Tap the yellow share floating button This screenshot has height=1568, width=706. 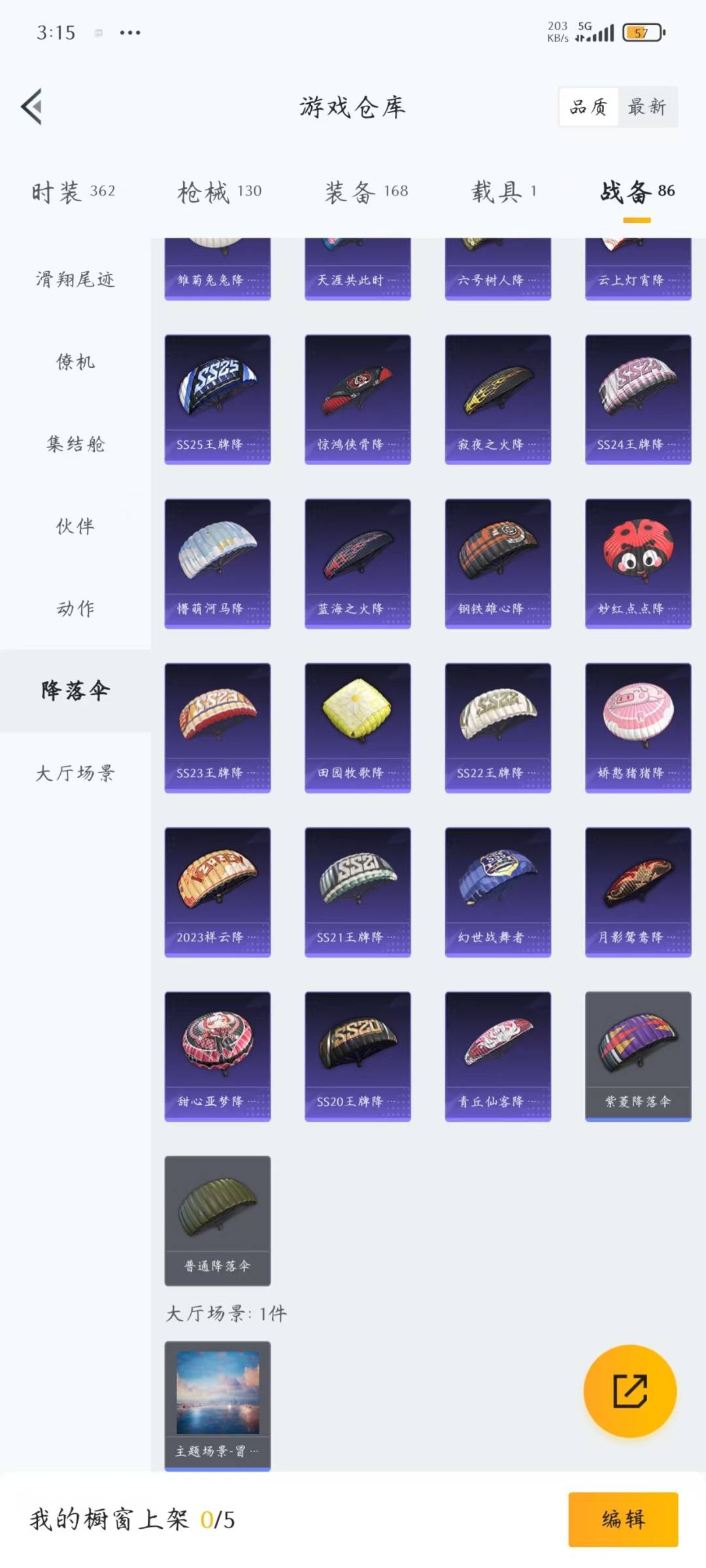point(630,1390)
